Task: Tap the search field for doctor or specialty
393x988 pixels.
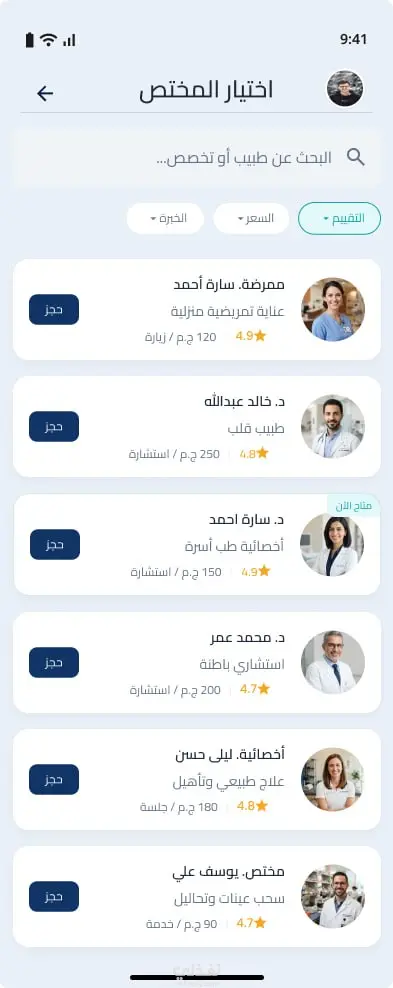Action: (196, 158)
